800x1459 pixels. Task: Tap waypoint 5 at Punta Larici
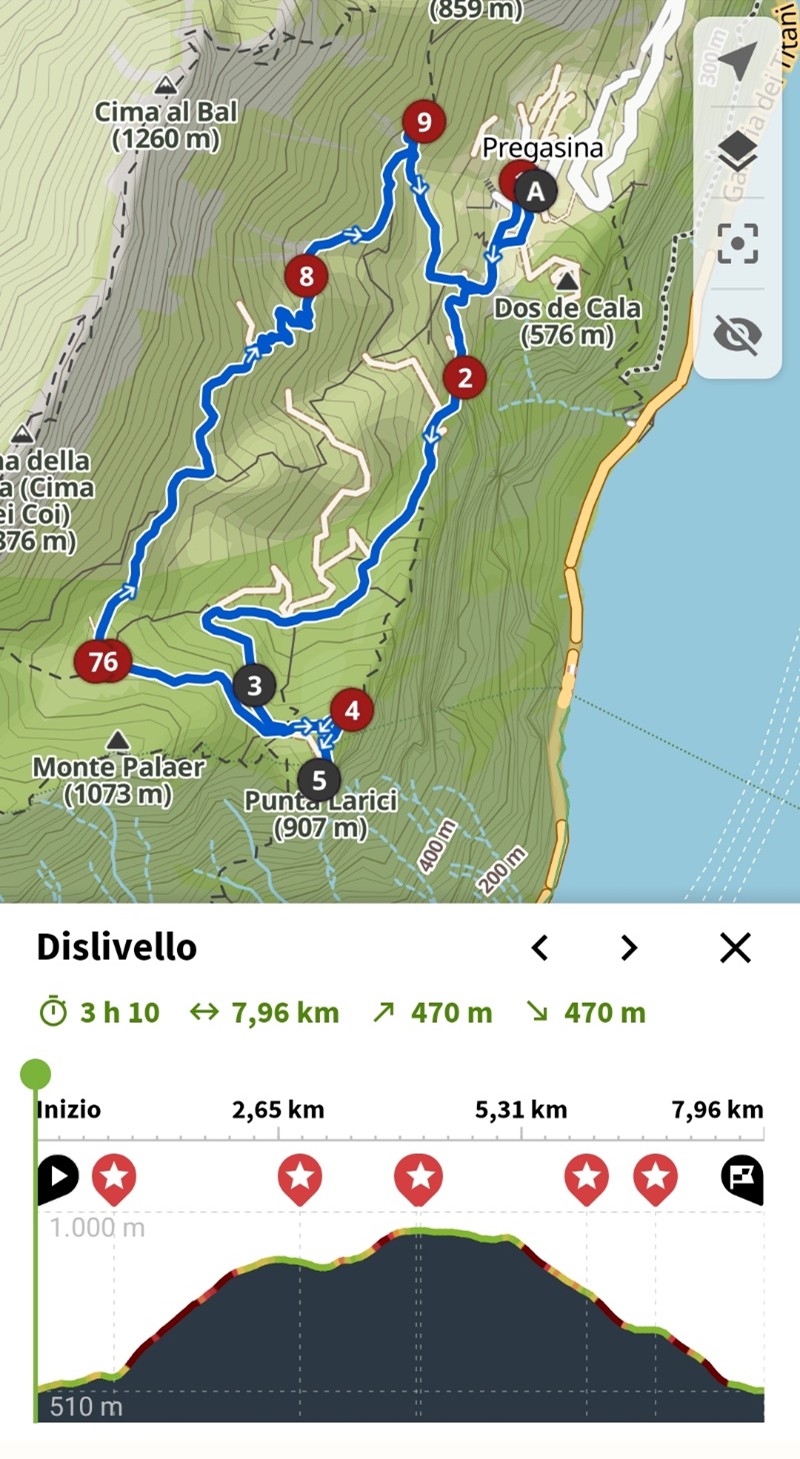pos(319,778)
